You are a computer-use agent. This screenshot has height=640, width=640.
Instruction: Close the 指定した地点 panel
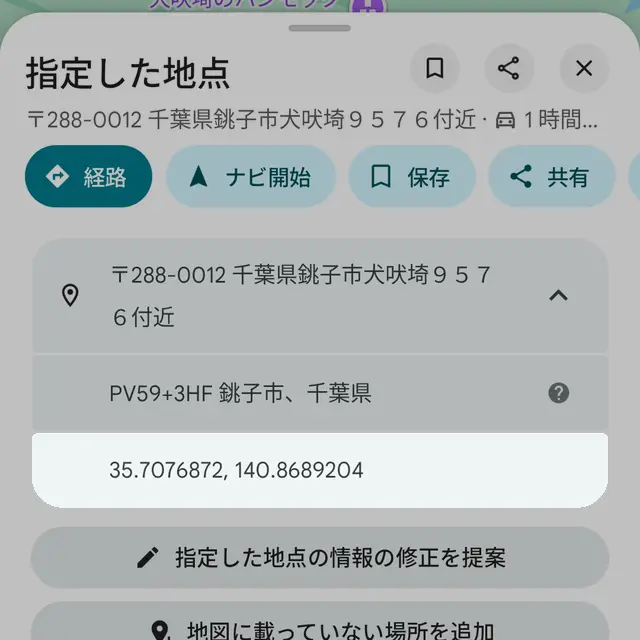click(x=584, y=69)
